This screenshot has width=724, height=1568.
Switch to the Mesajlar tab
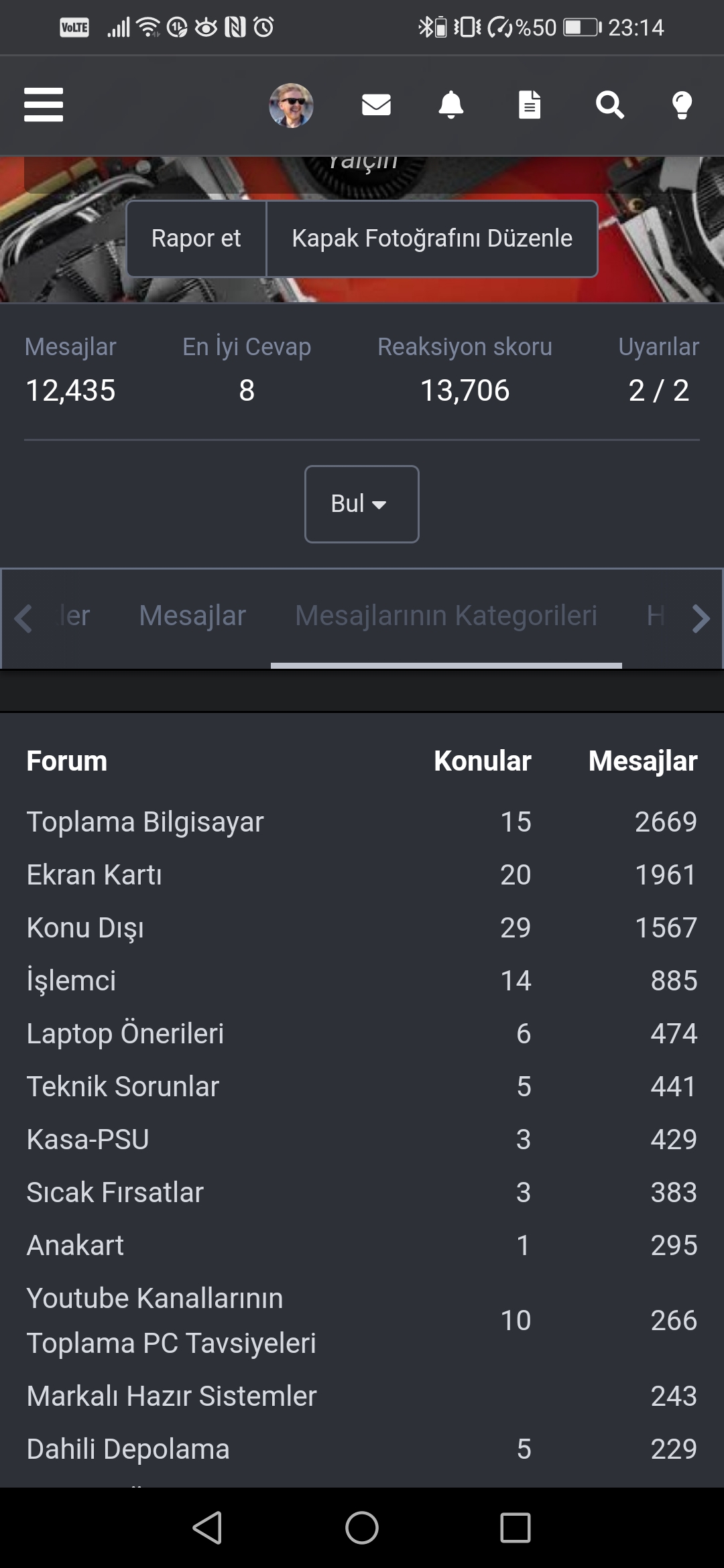click(192, 616)
